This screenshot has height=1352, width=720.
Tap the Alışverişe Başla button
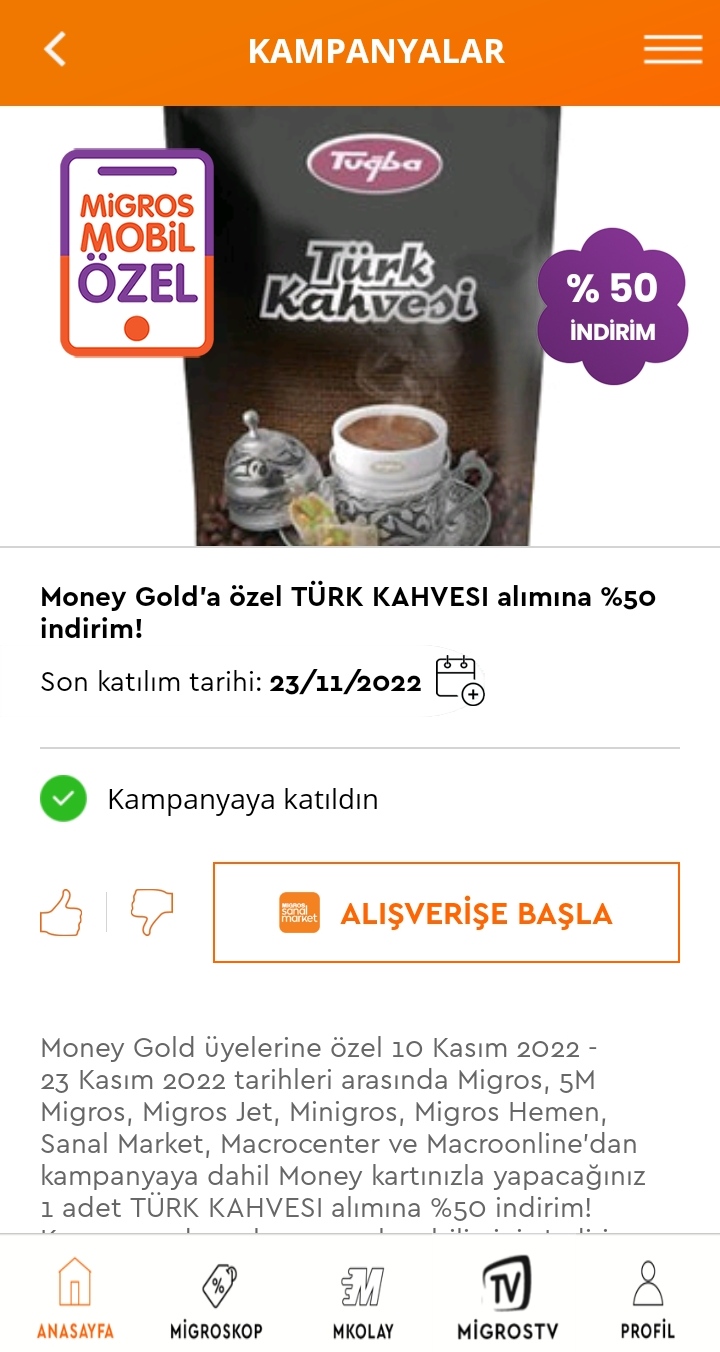point(446,913)
